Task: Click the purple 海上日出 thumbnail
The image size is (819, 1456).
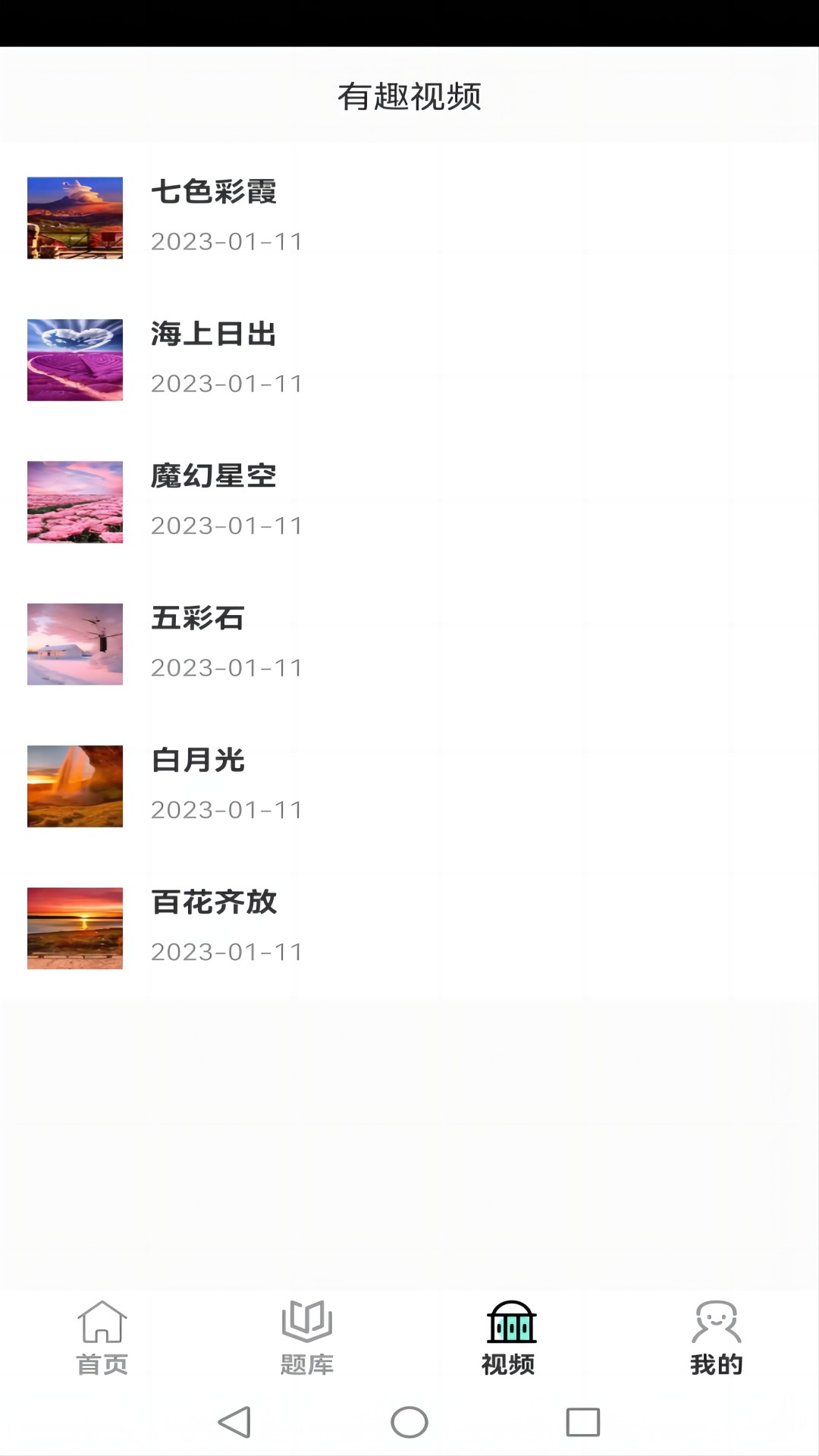Action: pos(74,359)
